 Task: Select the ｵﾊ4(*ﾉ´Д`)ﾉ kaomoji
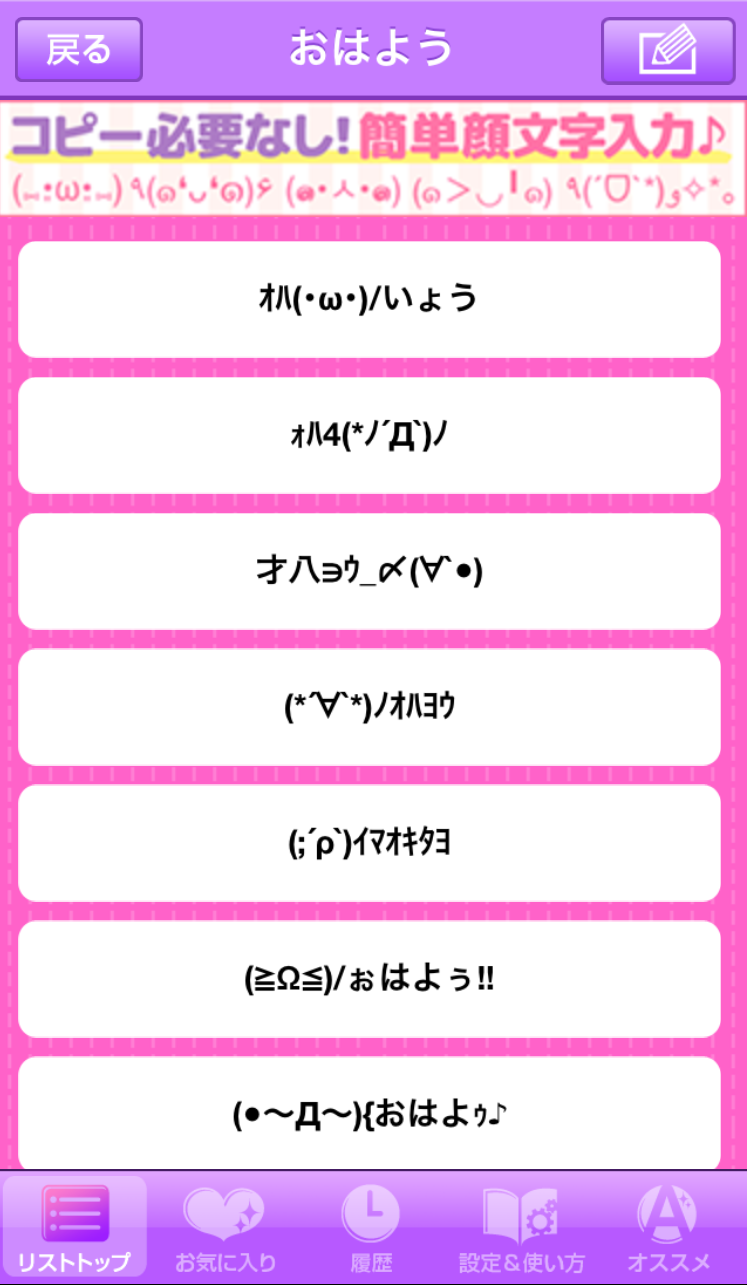coord(369,435)
